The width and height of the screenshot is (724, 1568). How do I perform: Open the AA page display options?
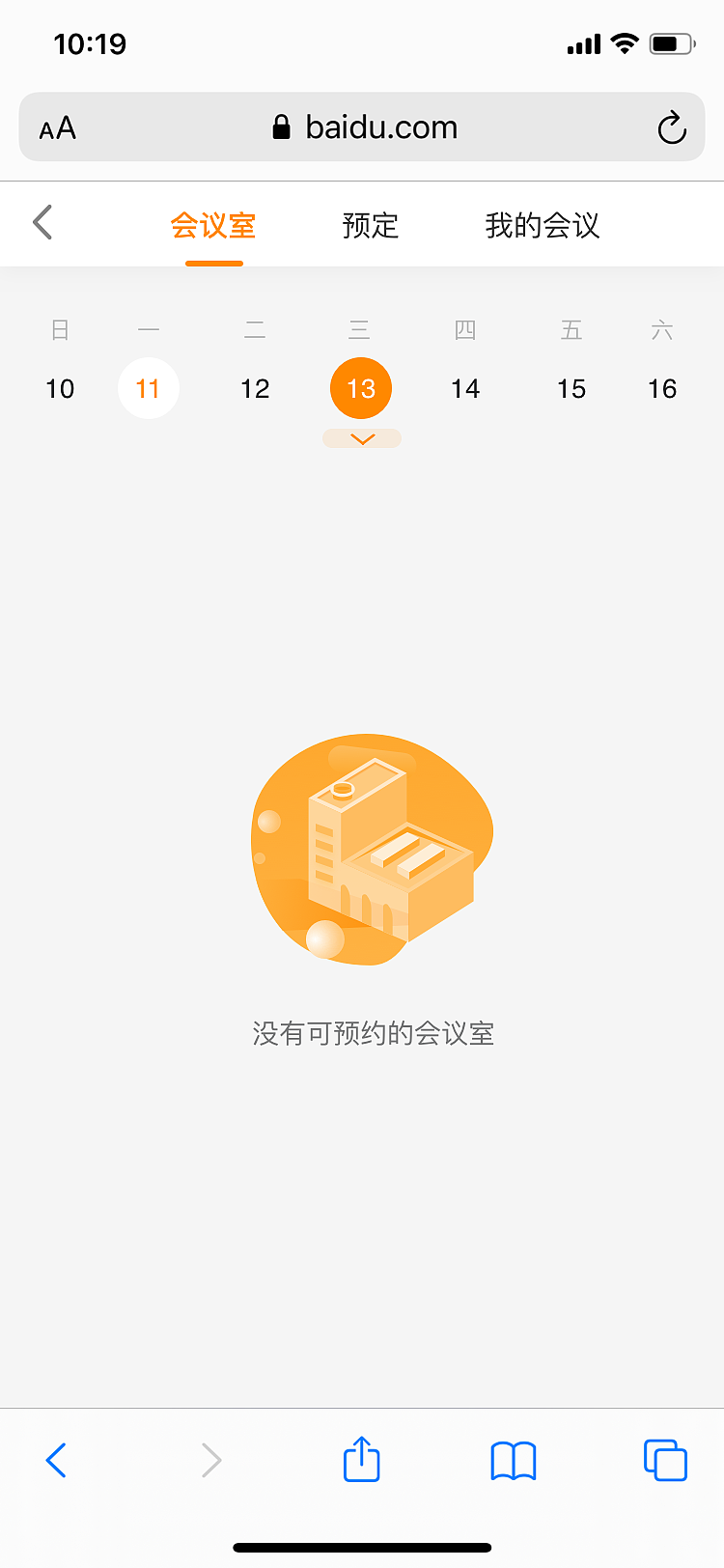coord(56,126)
